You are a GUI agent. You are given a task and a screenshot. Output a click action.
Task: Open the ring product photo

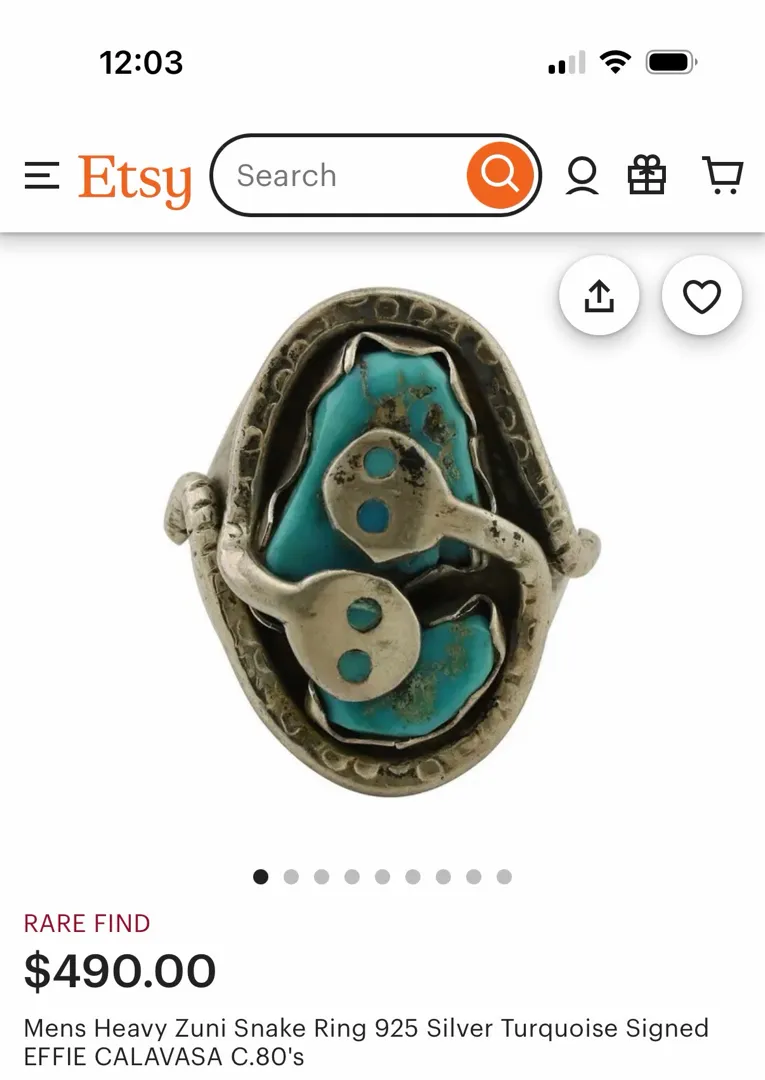[x=382, y=545]
